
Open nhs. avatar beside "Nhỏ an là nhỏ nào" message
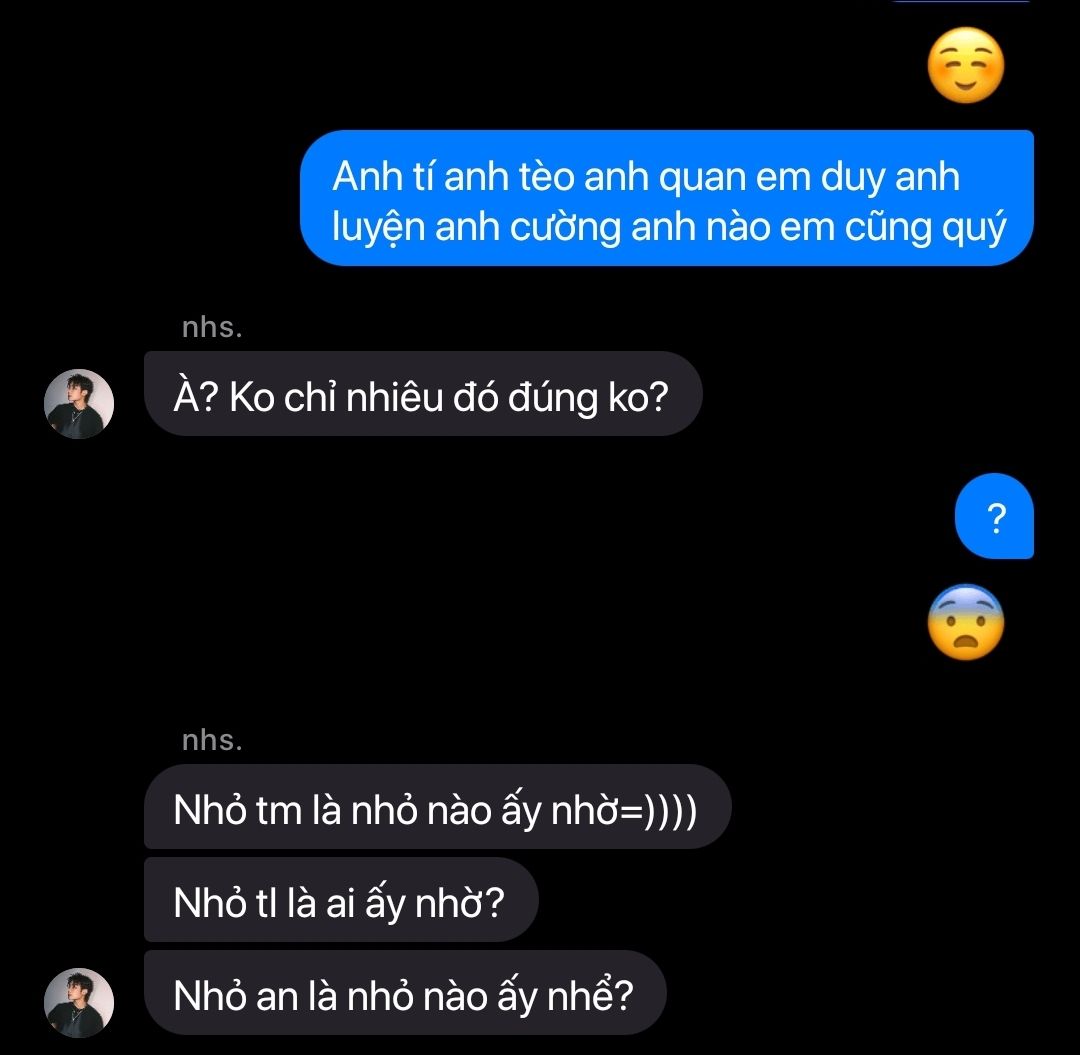pos(79,1002)
